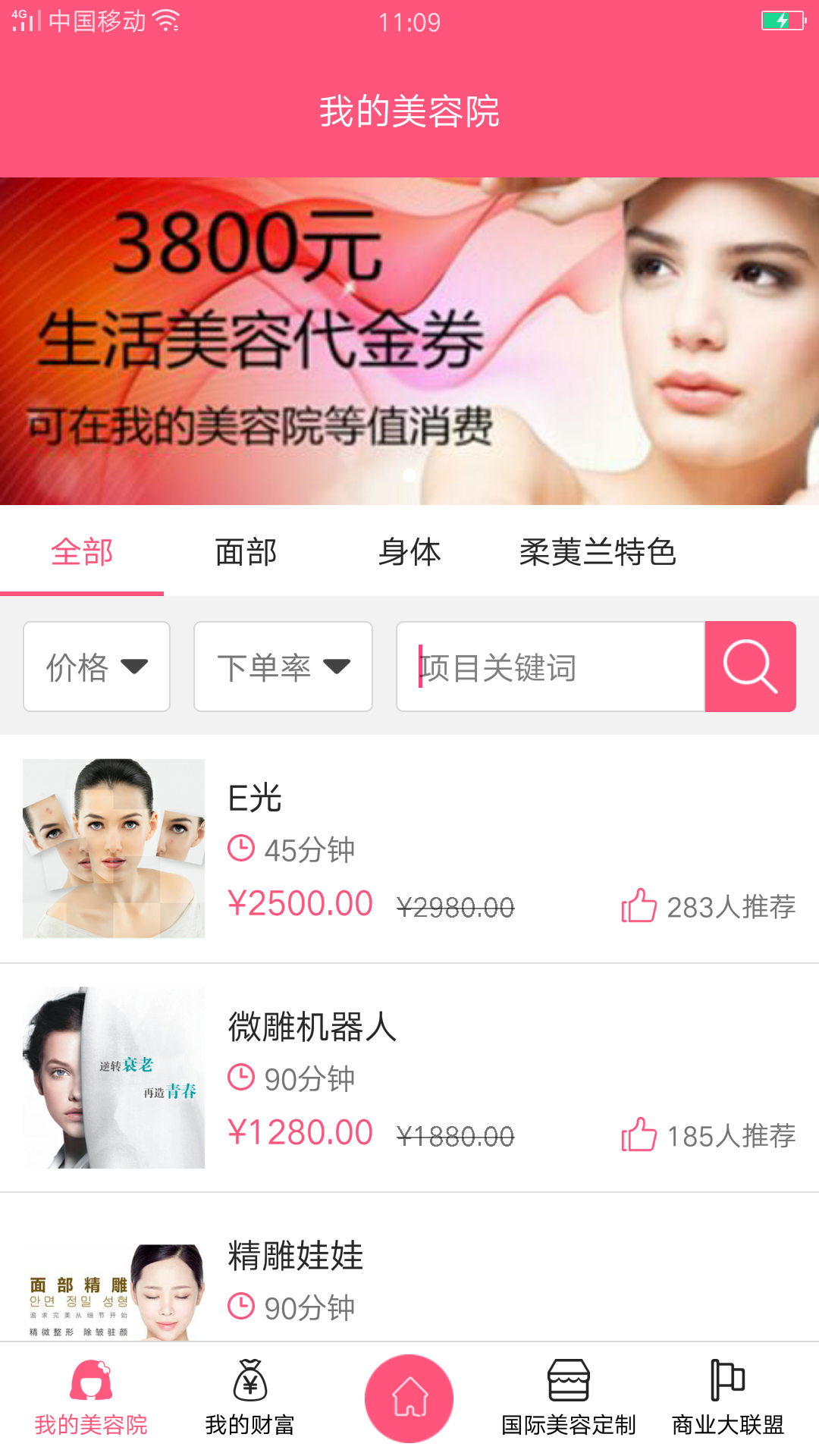Screen dimensions: 819x1456
Task: Like 微雕机器人 via thumbs-up icon
Action: 639,1134
